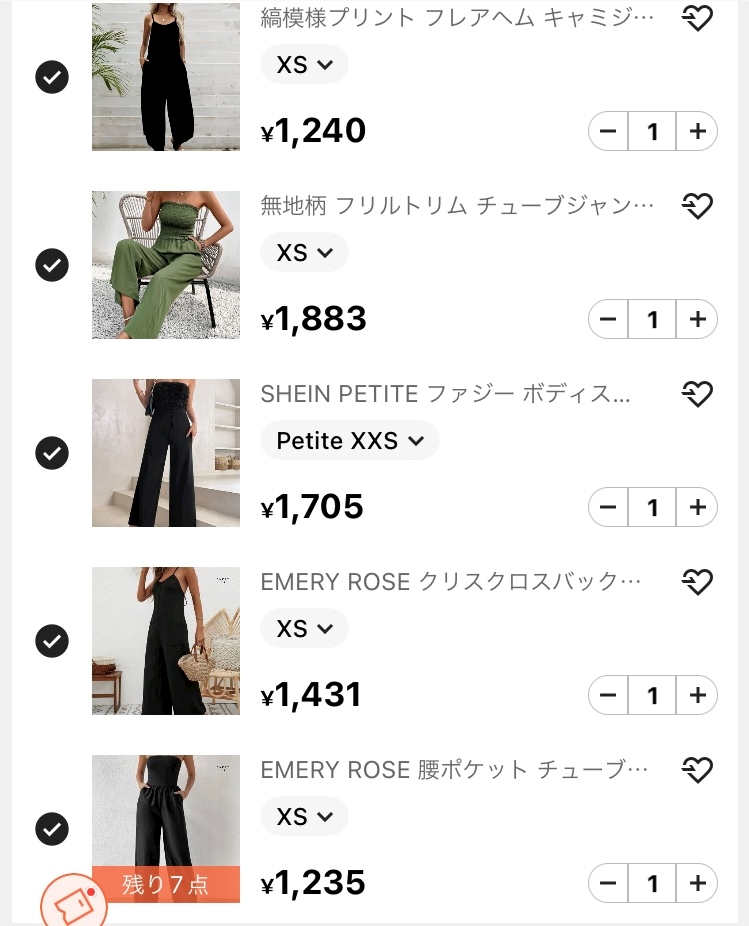Open EMERY ROSE 腰ポケット product title
749x926 pixels.
coord(456,770)
